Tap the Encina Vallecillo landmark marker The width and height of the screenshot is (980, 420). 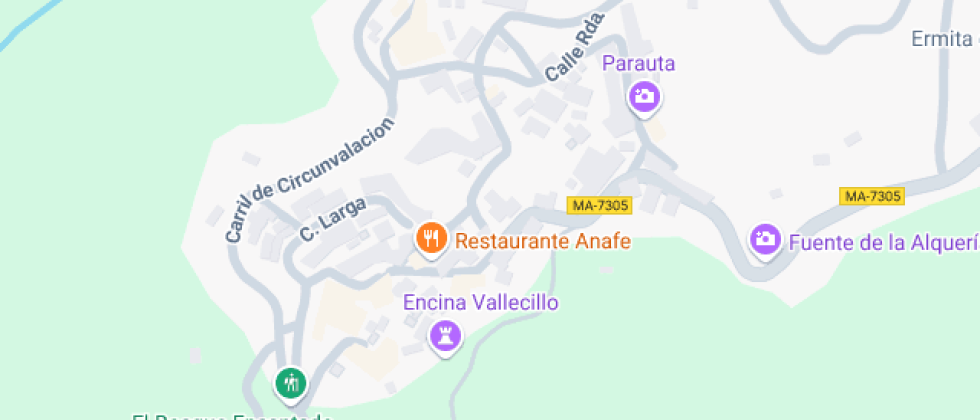point(444,334)
